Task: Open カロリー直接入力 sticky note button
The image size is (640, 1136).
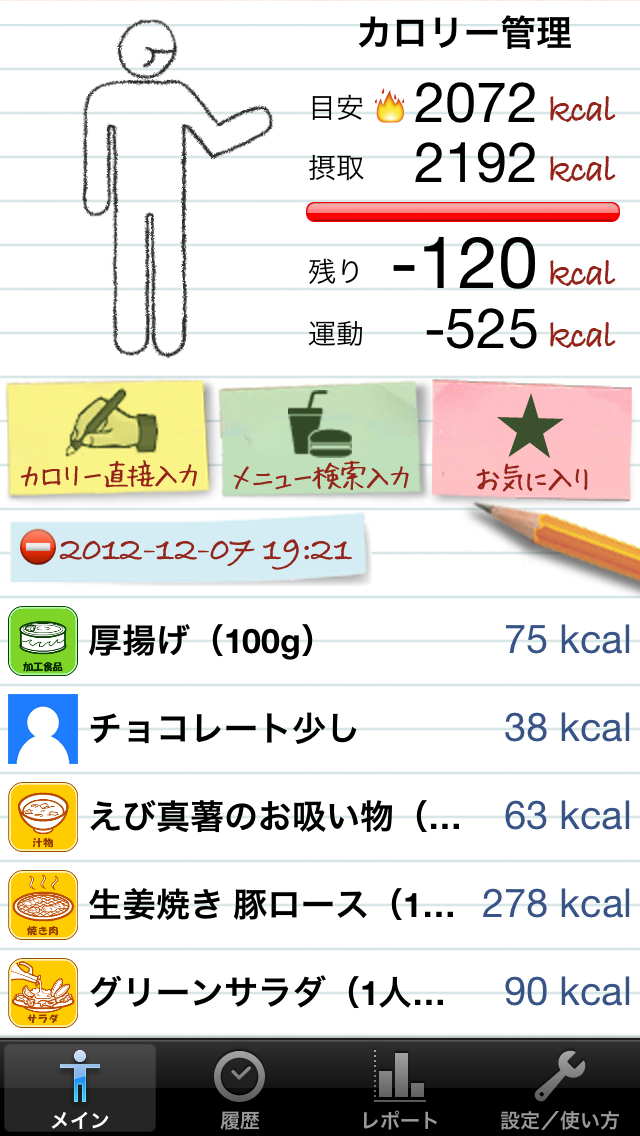Action: (108, 439)
